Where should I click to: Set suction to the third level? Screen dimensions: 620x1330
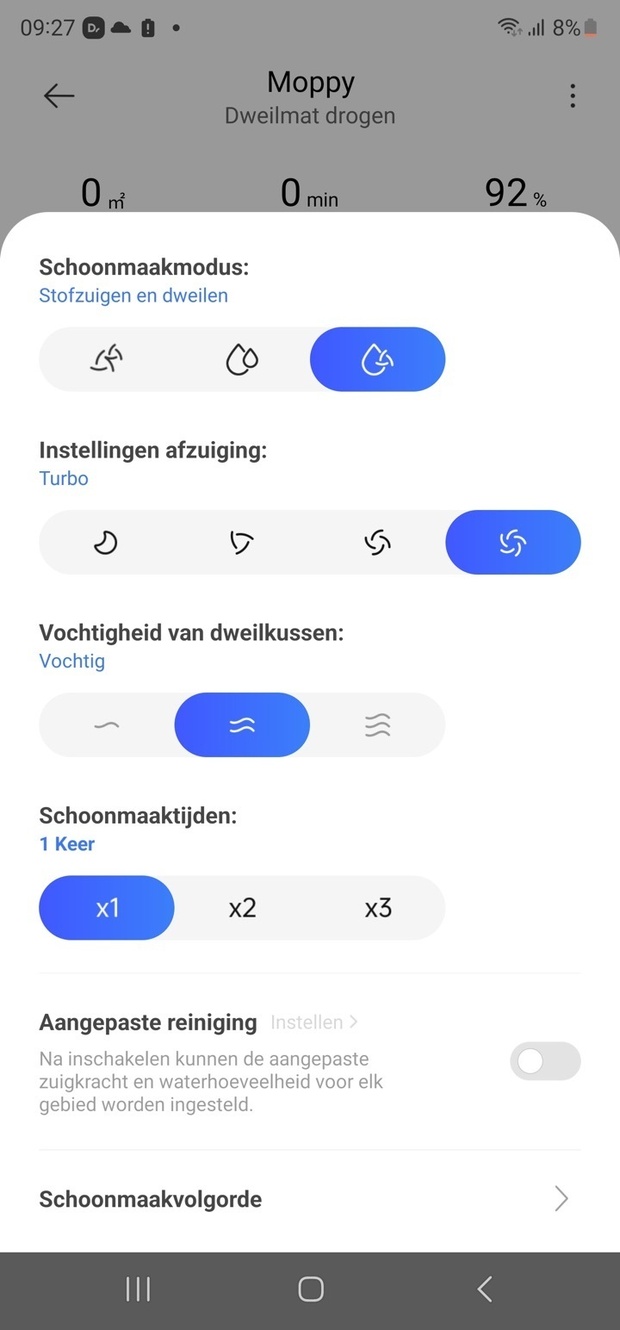tap(377, 542)
